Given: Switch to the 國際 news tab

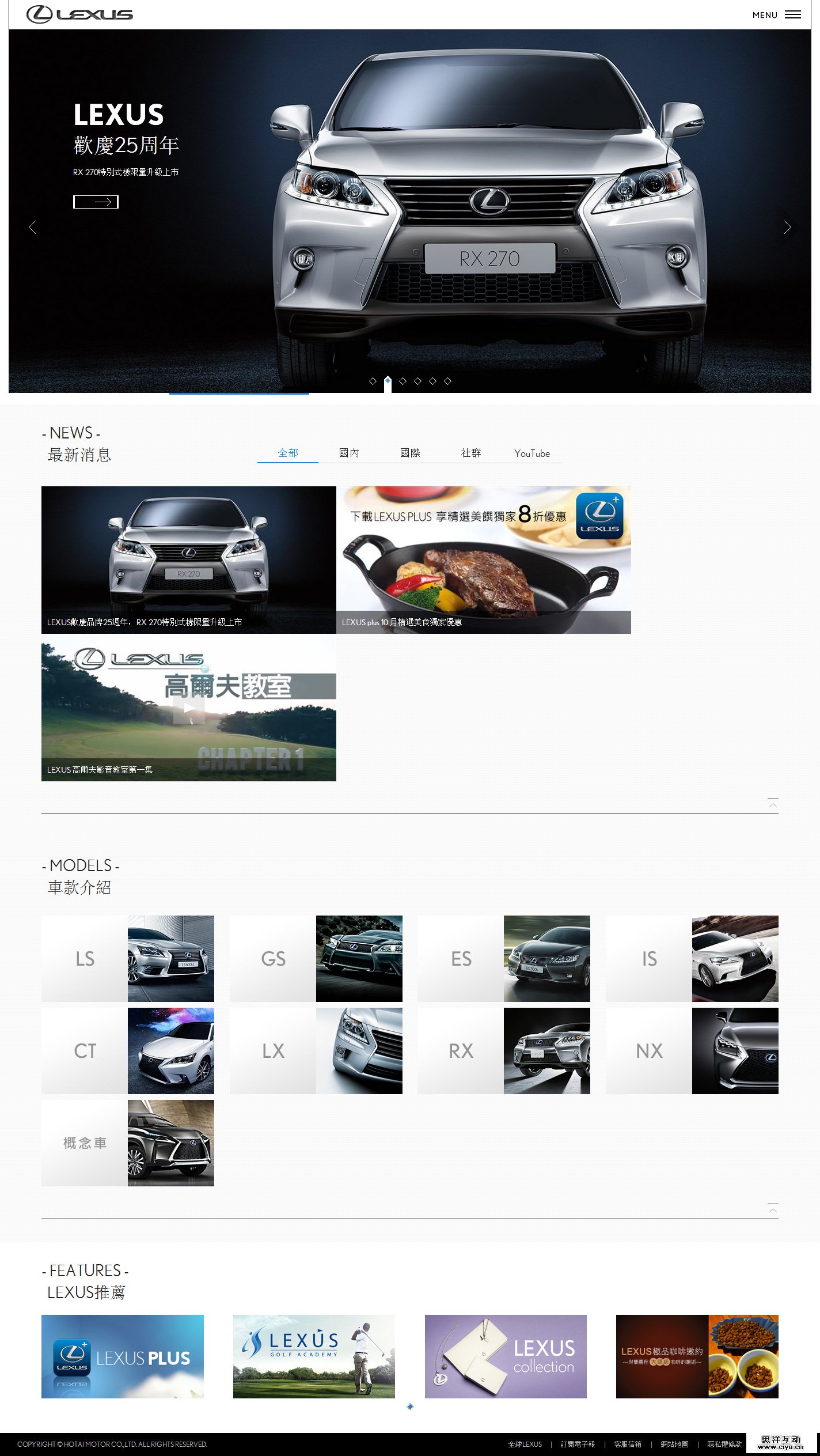Looking at the screenshot, I should click(x=409, y=453).
